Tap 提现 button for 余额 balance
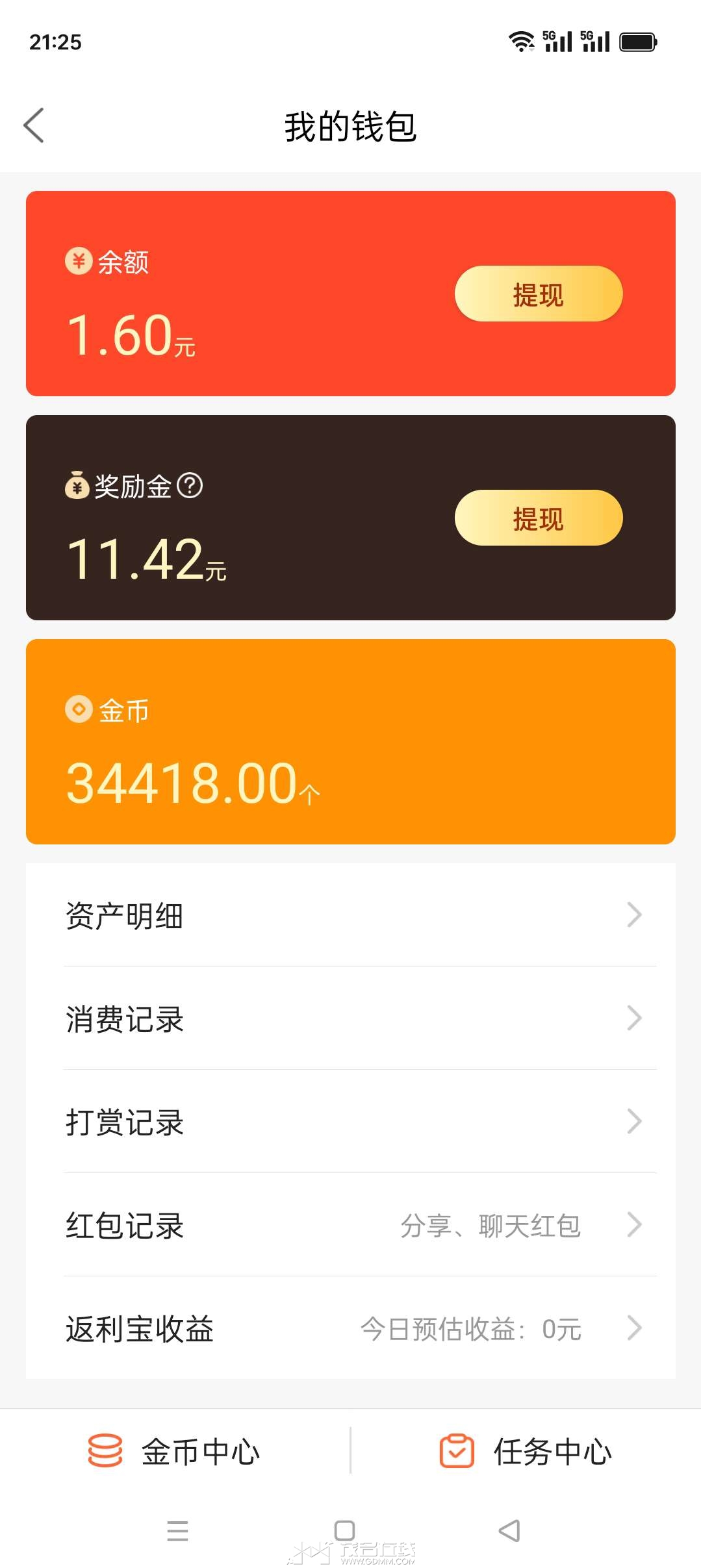Image resolution: width=701 pixels, height=1568 pixels. [538, 294]
